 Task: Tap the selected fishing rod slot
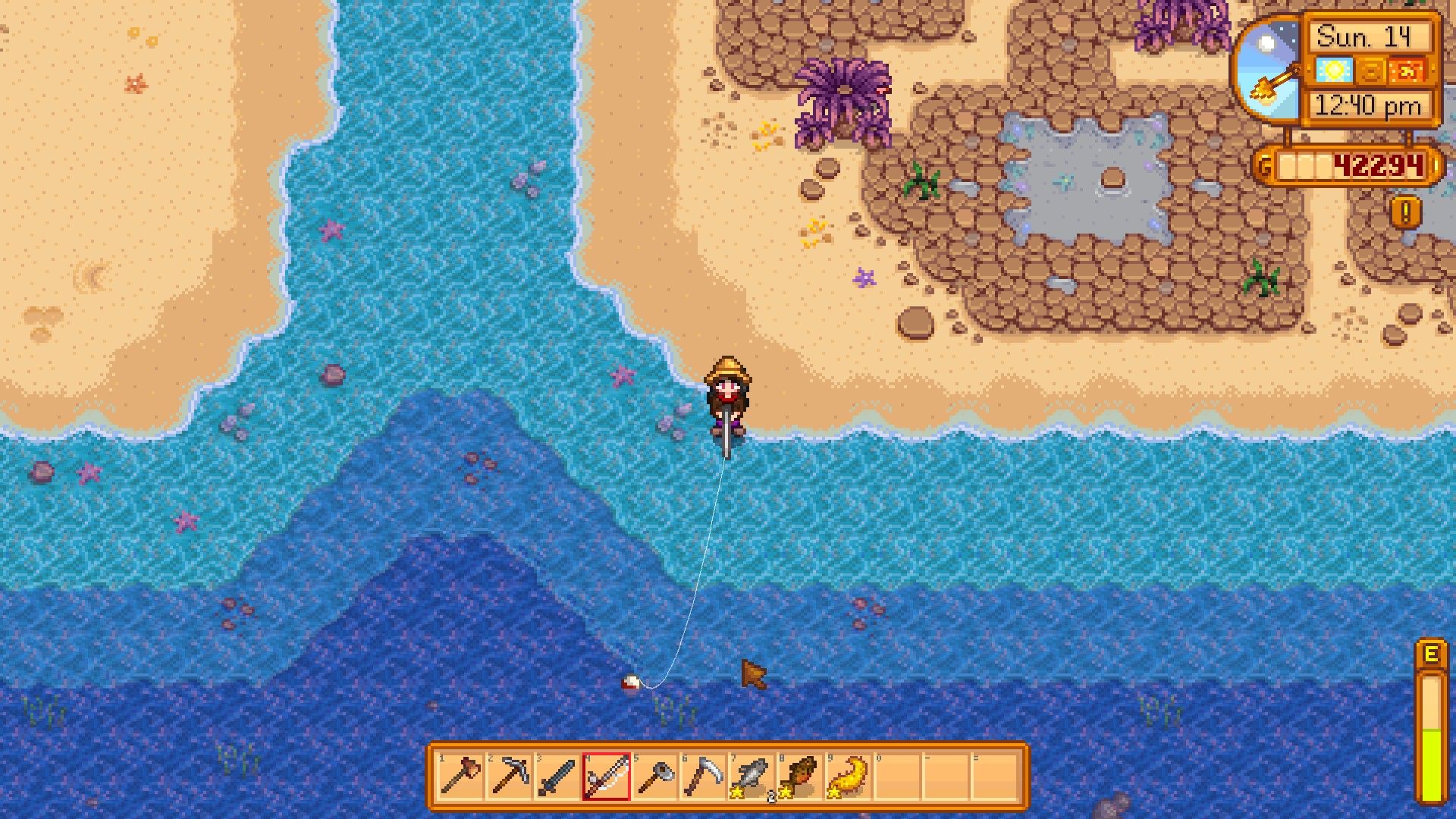[x=607, y=777]
